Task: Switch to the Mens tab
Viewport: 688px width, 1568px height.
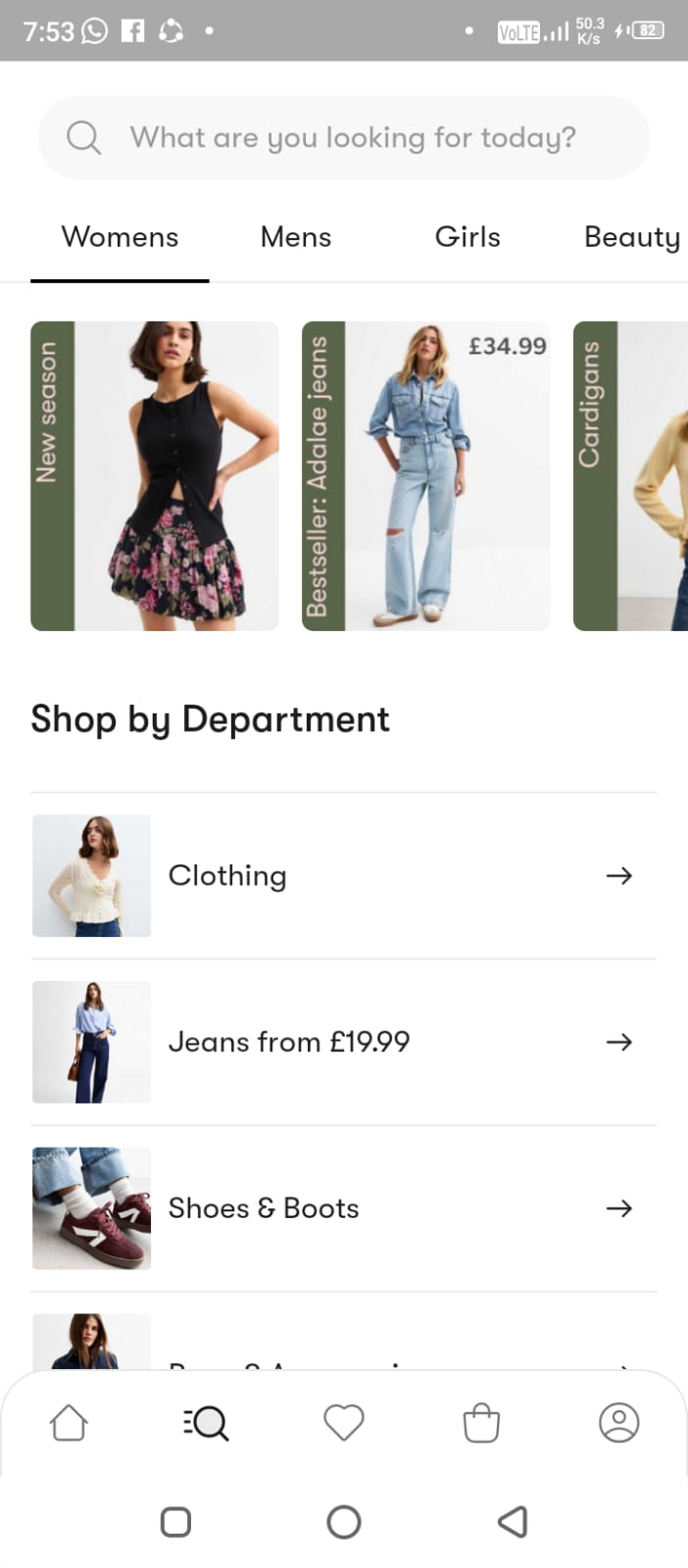Action: click(x=296, y=237)
